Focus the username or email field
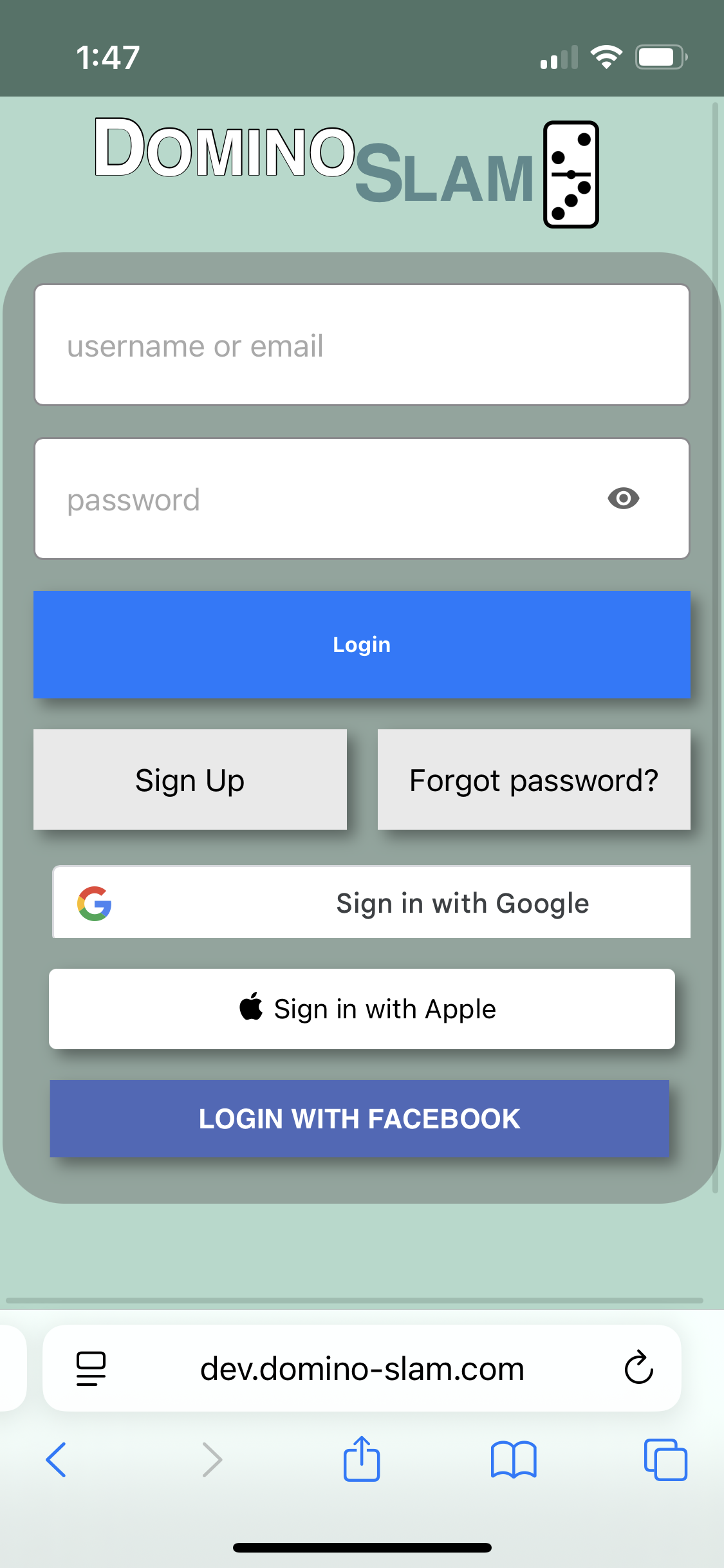This screenshot has width=724, height=1568. coord(362,345)
